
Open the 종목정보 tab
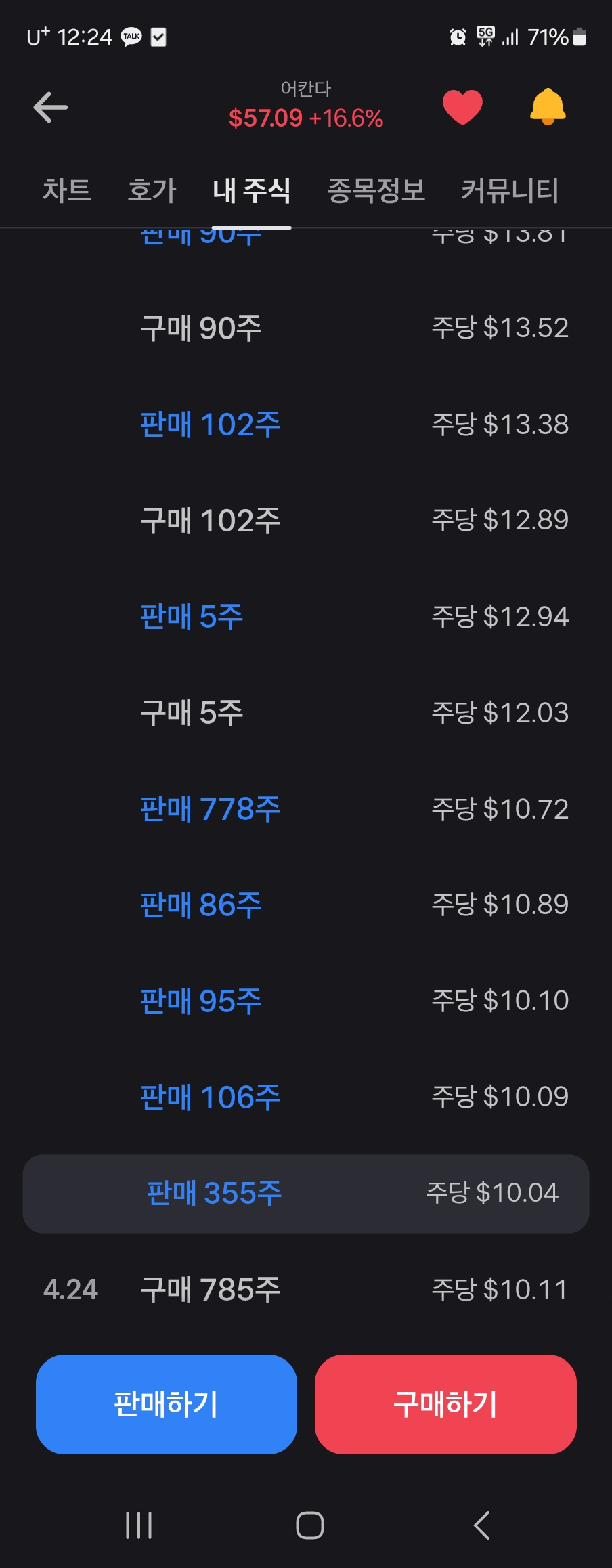pyautogui.click(x=376, y=190)
